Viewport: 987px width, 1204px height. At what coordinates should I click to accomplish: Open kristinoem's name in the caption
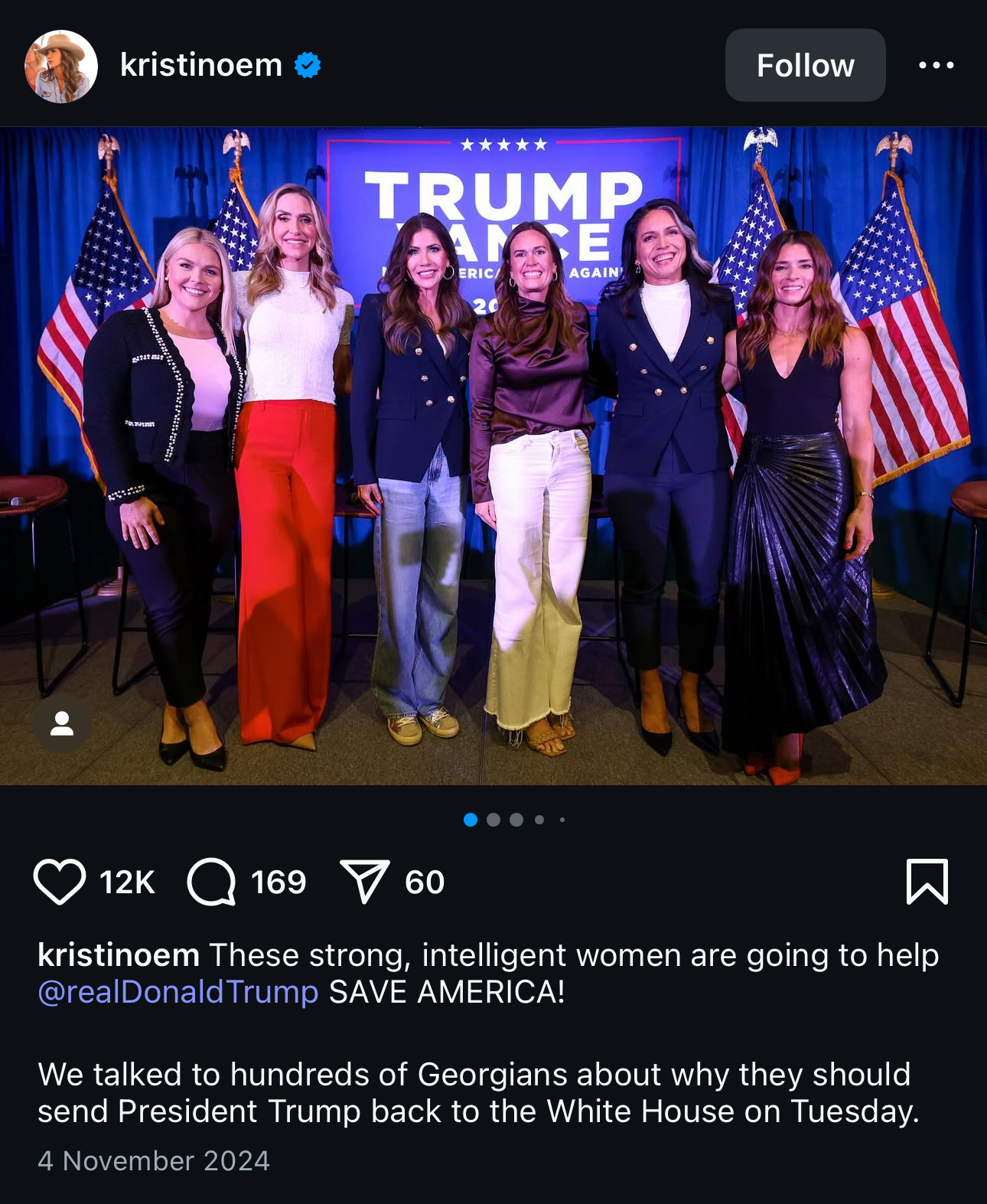click(119, 955)
